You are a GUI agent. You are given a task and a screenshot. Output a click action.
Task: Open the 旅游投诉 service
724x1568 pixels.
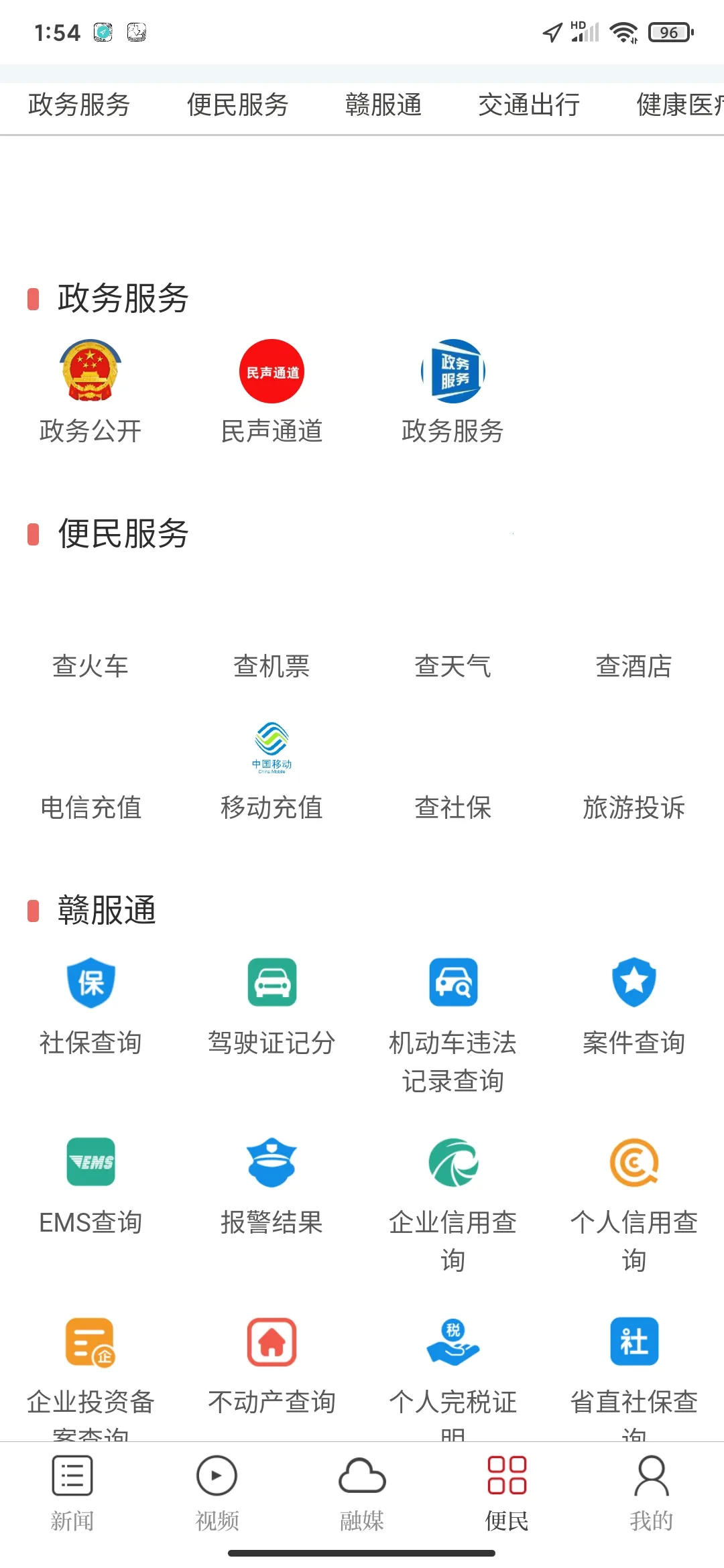[633, 808]
